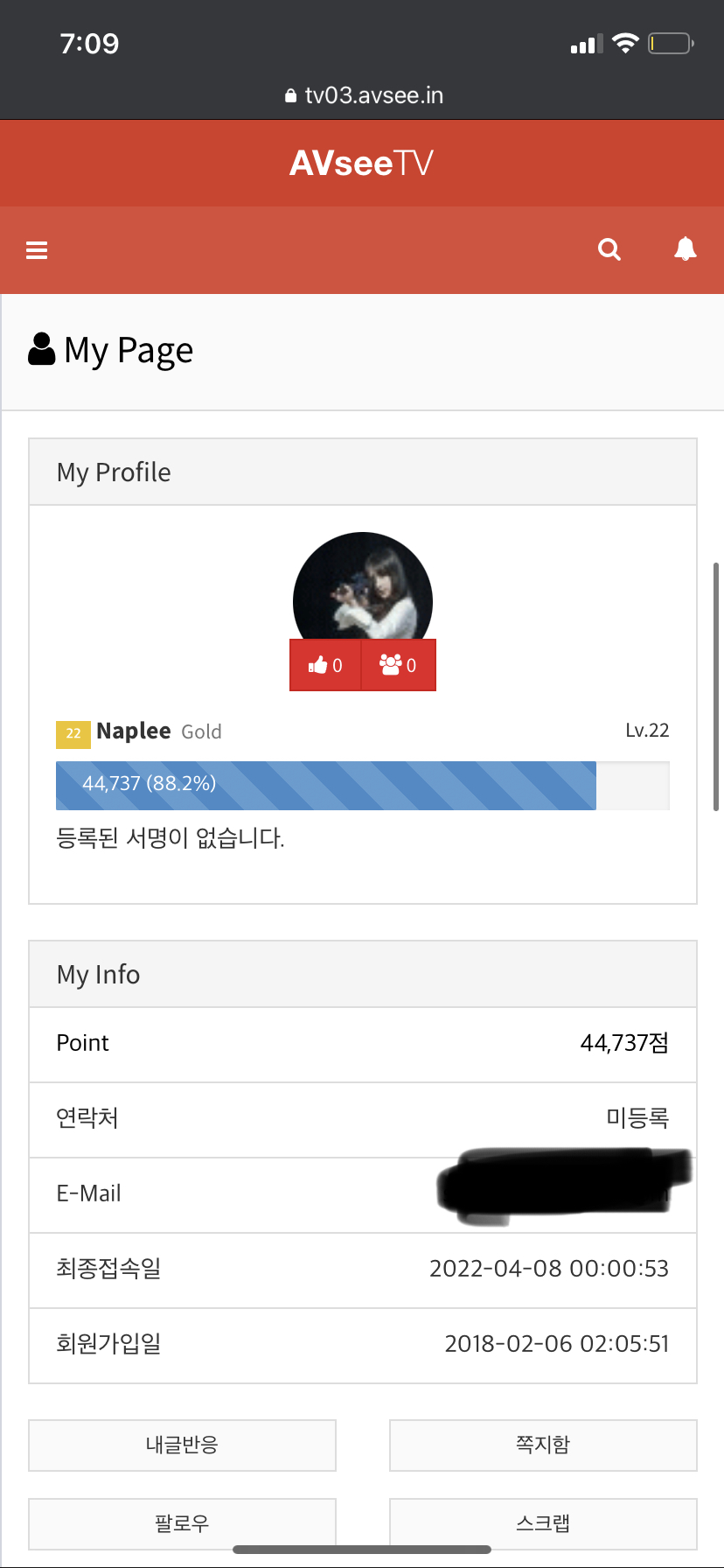Open the hamburger menu
Screen dimensions: 724x1568
[x=37, y=250]
